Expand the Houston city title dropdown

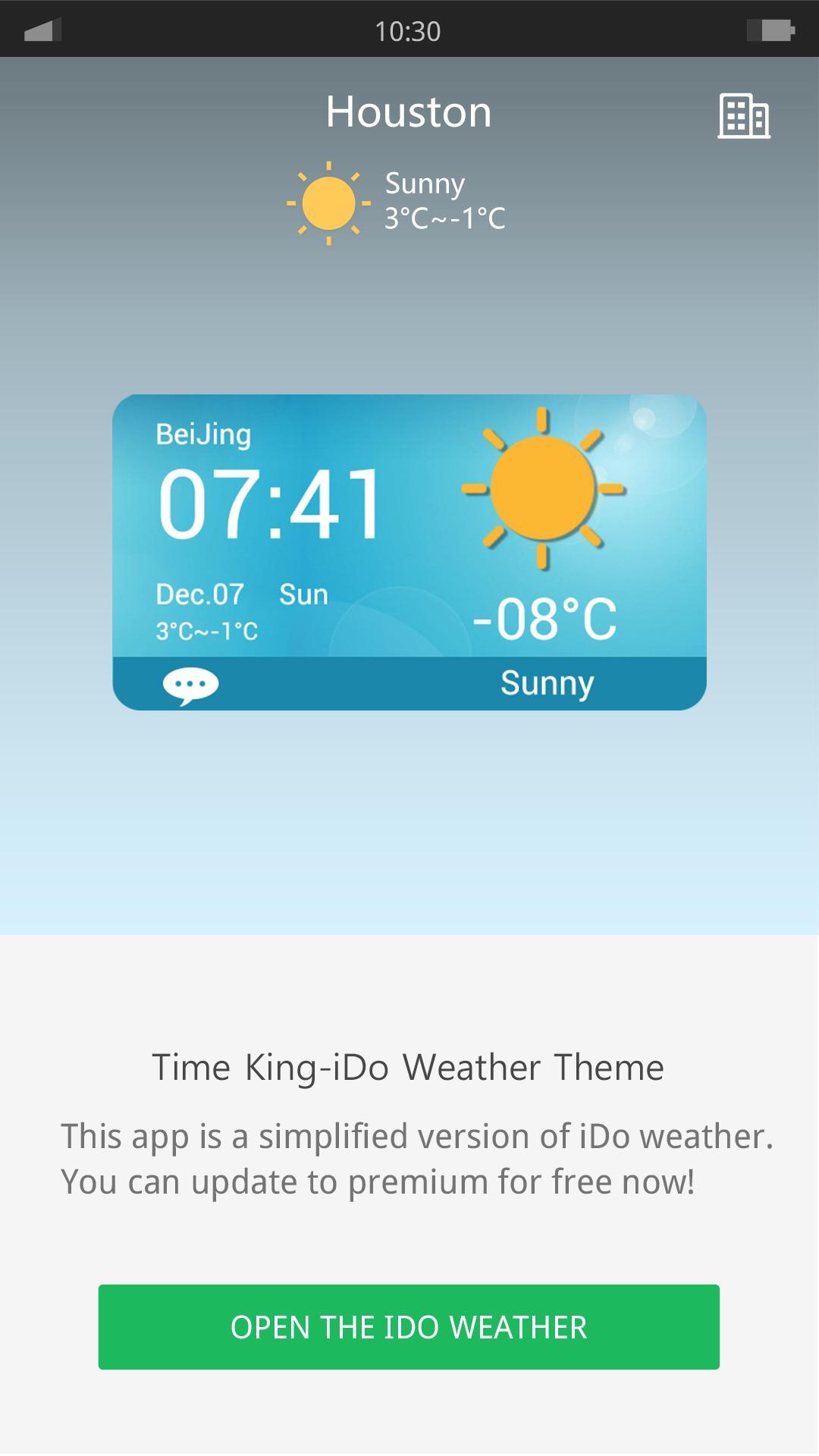click(409, 111)
